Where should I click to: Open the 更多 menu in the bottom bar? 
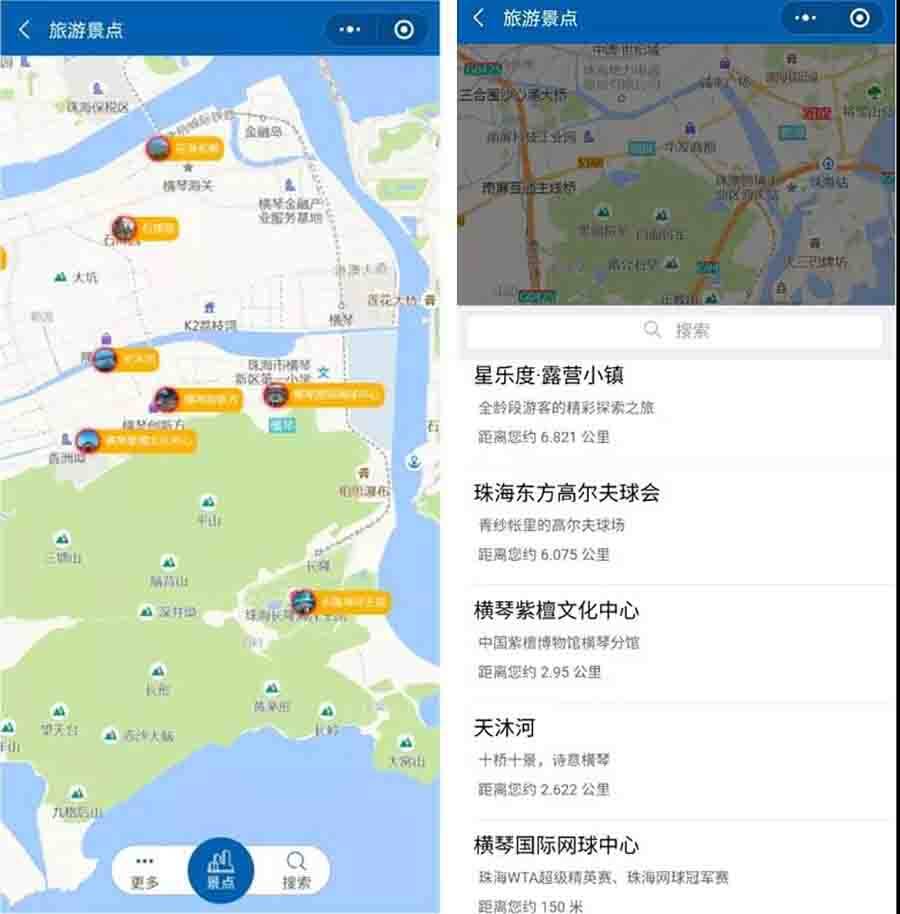[145, 872]
